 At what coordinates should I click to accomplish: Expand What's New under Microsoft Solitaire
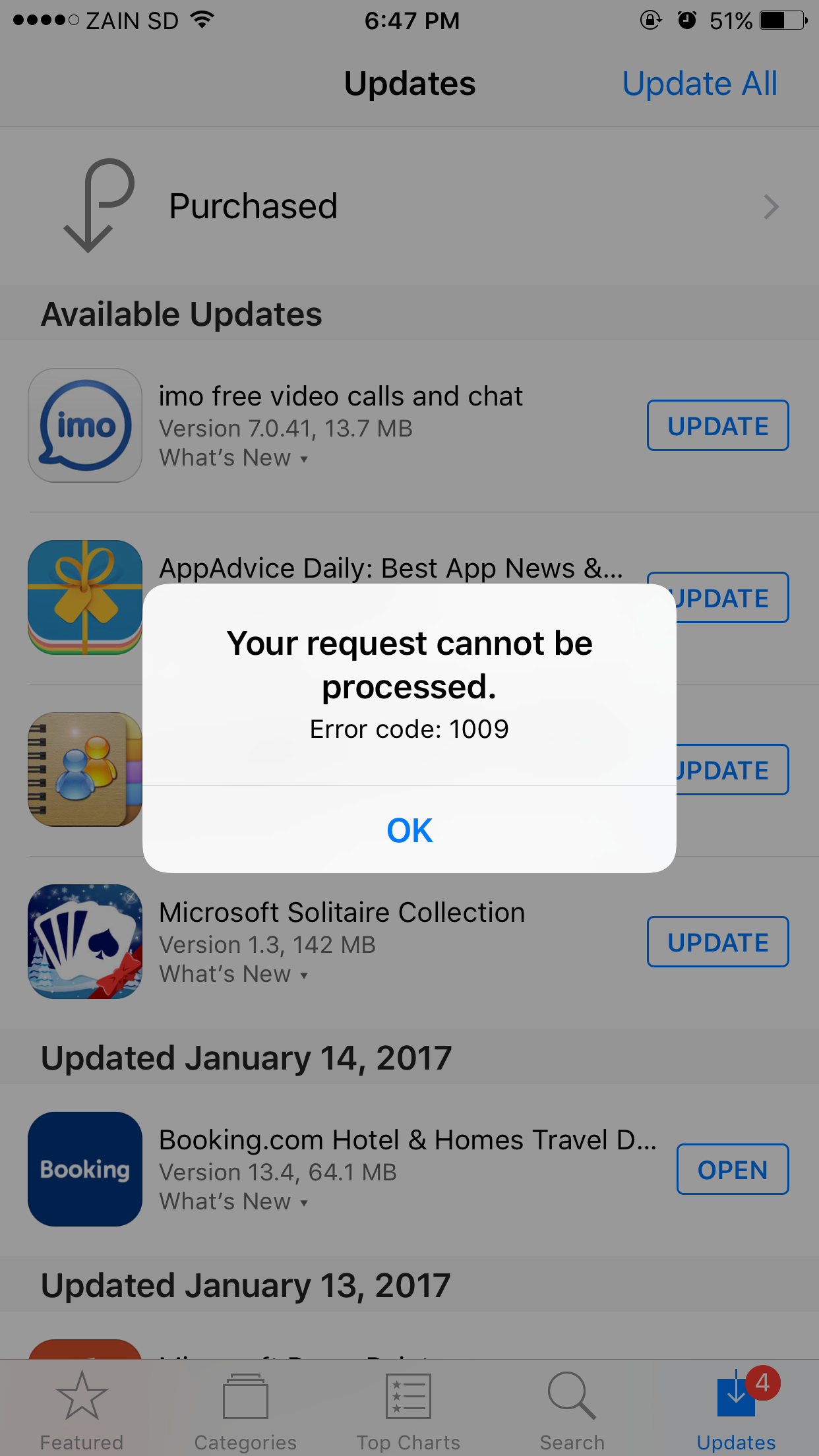(233, 974)
